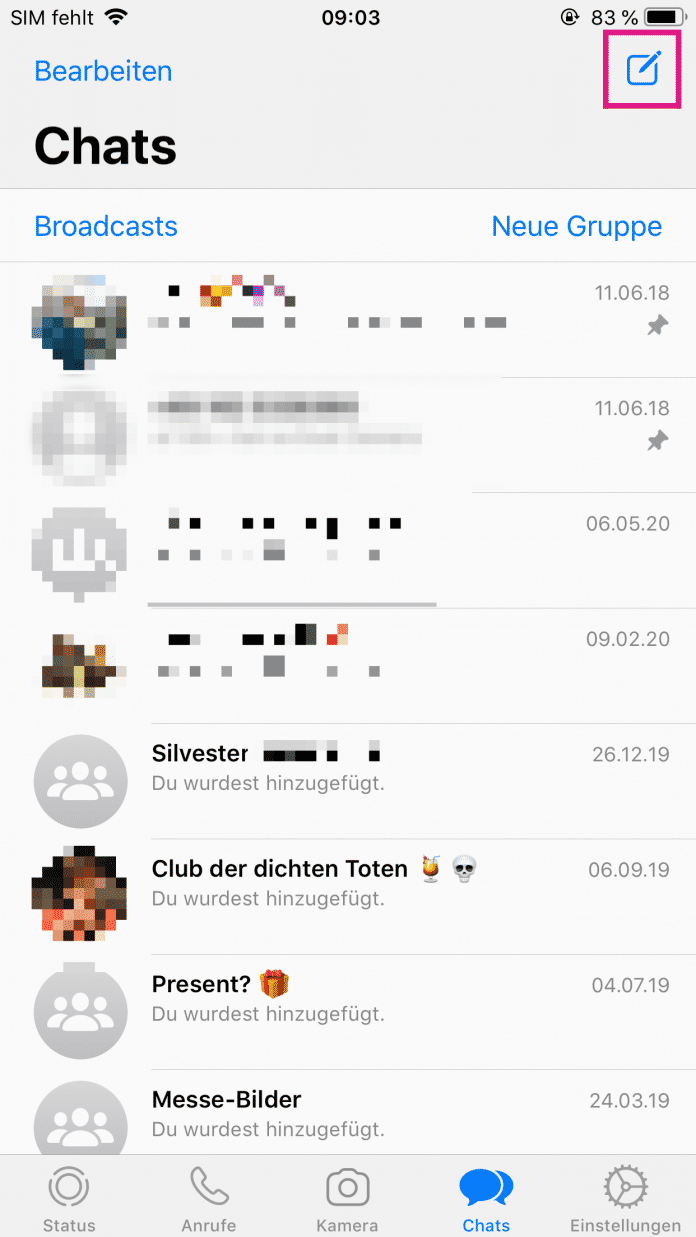Open the Messe-Bilder group chat

348,1112
